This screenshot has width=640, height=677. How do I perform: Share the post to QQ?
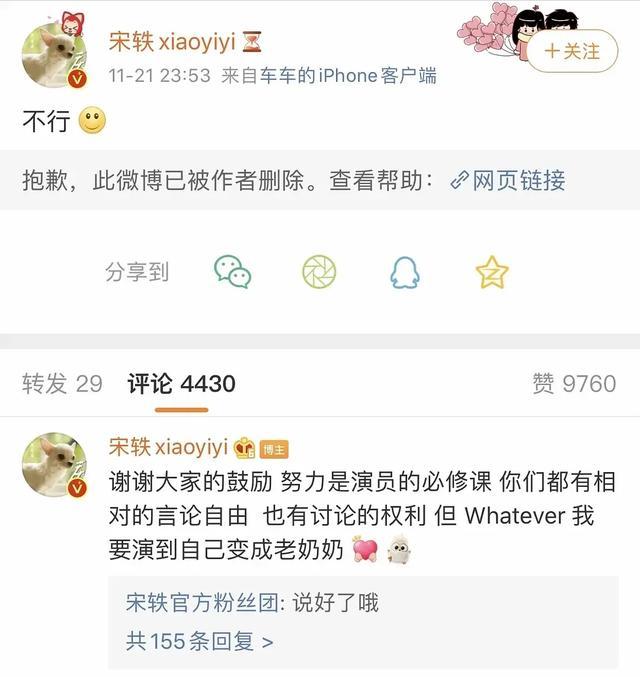(405, 271)
